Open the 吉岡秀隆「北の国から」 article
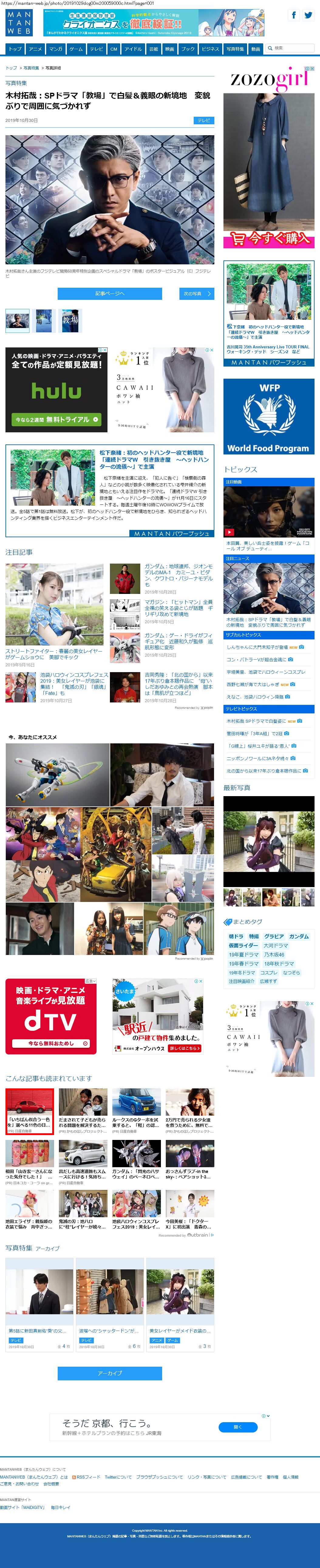This screenshot has width=320, height=1568. [178, 684]
